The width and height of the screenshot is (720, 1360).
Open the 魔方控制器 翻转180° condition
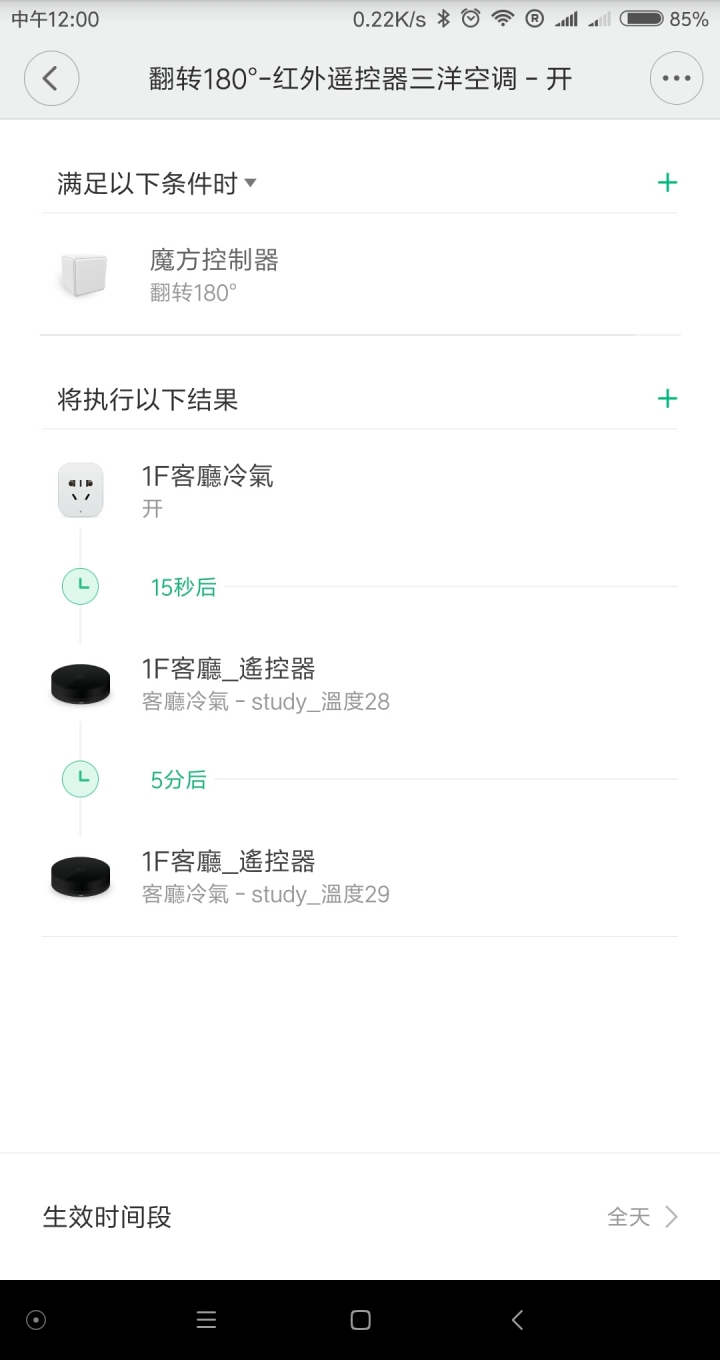[x=360, y=275]
